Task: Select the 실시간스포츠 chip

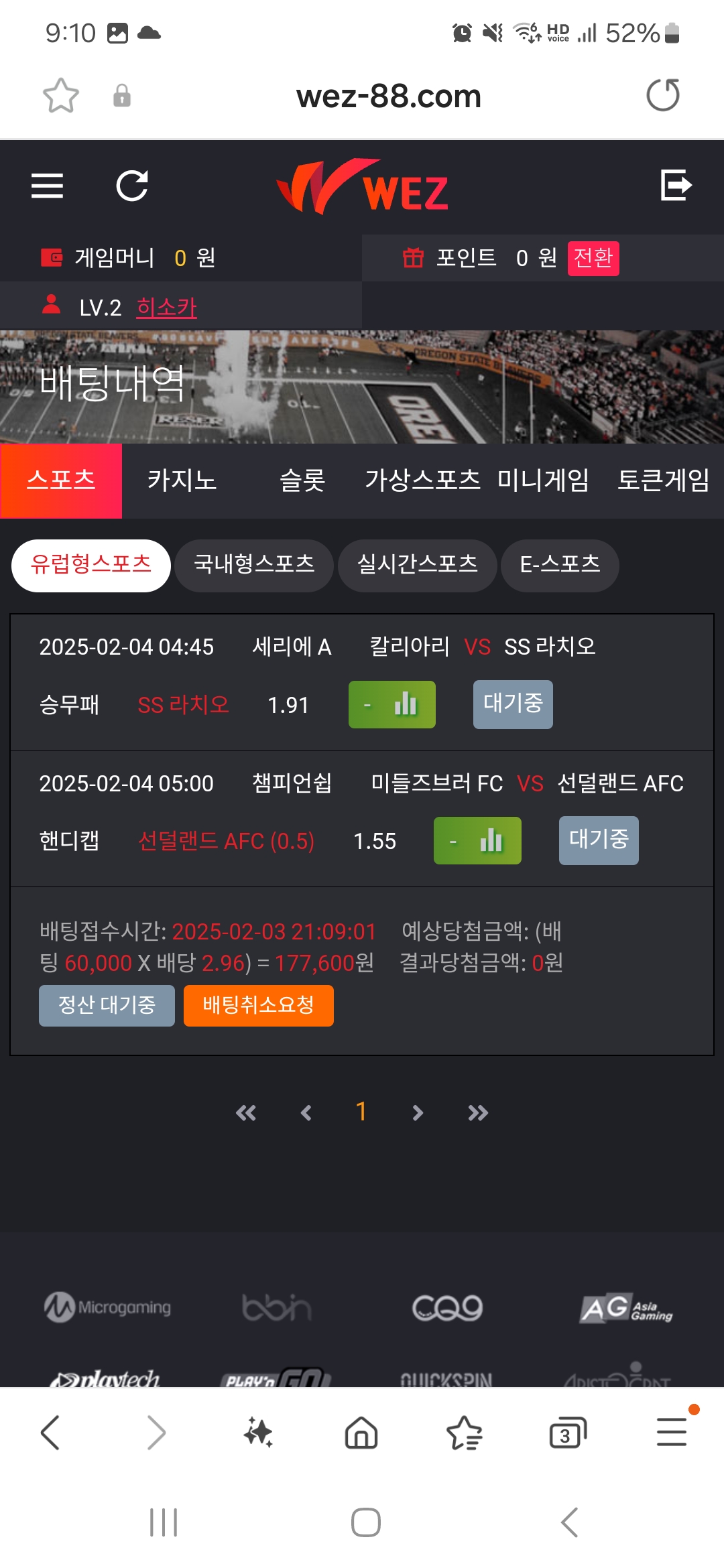Action: [x=417, y=565]
